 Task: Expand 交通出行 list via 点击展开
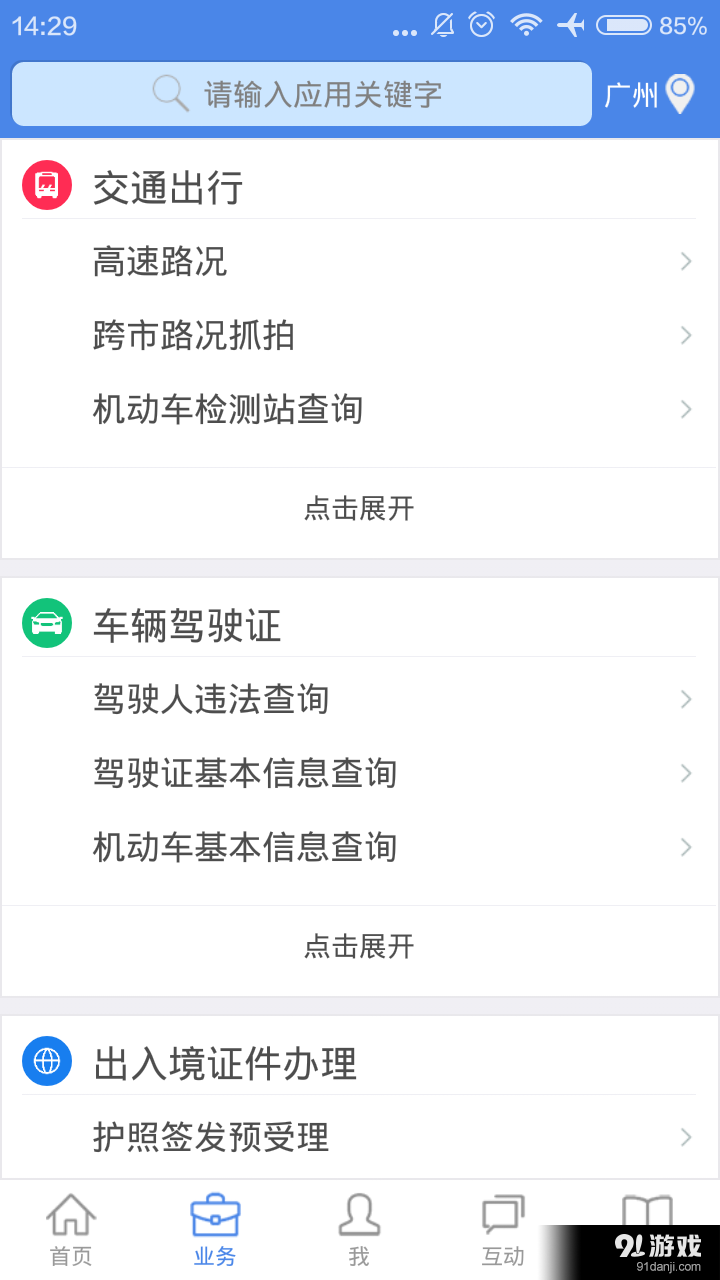pyautogui.click(x=358, y=508)
